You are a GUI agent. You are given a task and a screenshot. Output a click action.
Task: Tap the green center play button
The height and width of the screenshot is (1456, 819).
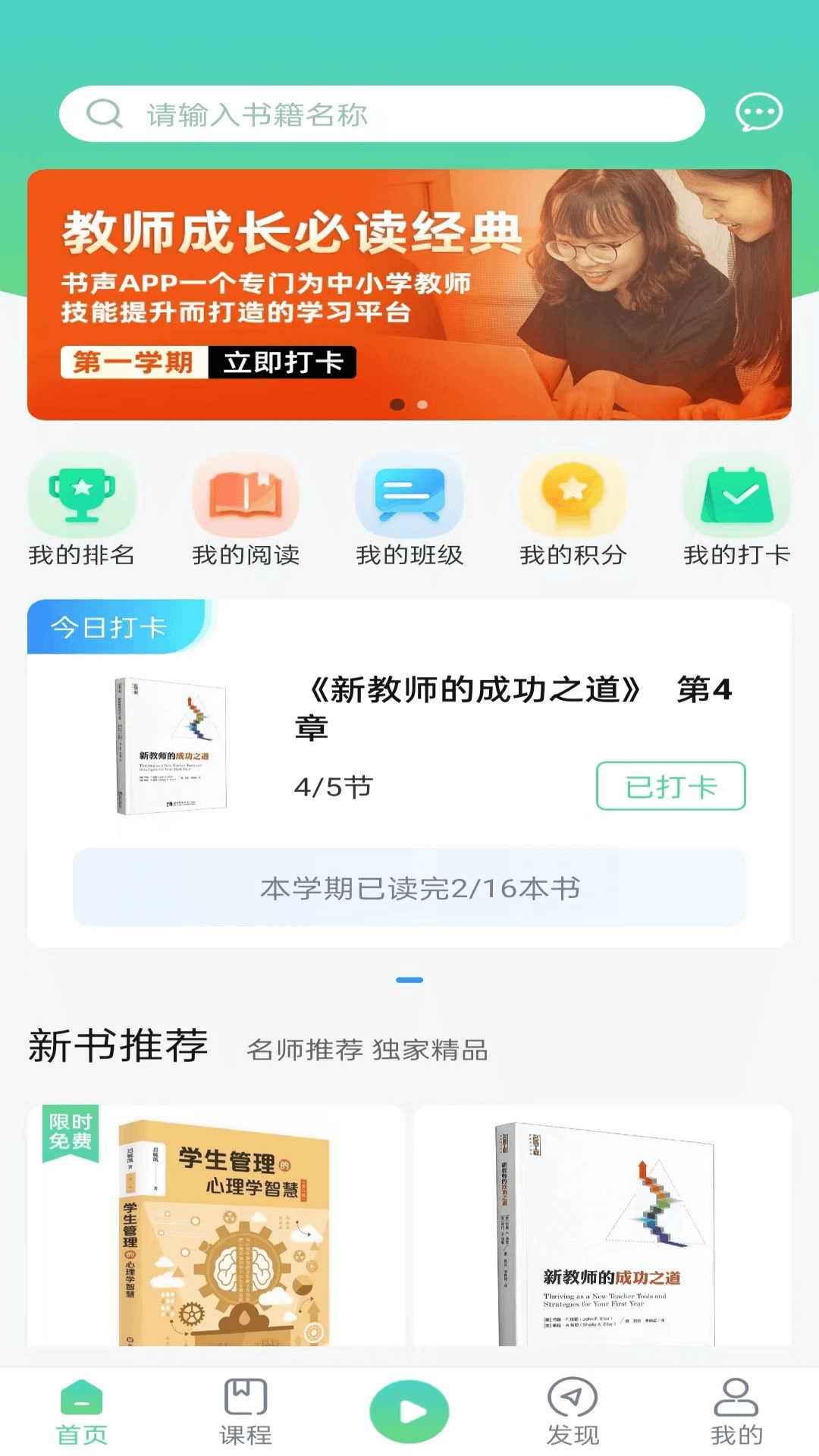409,1411
